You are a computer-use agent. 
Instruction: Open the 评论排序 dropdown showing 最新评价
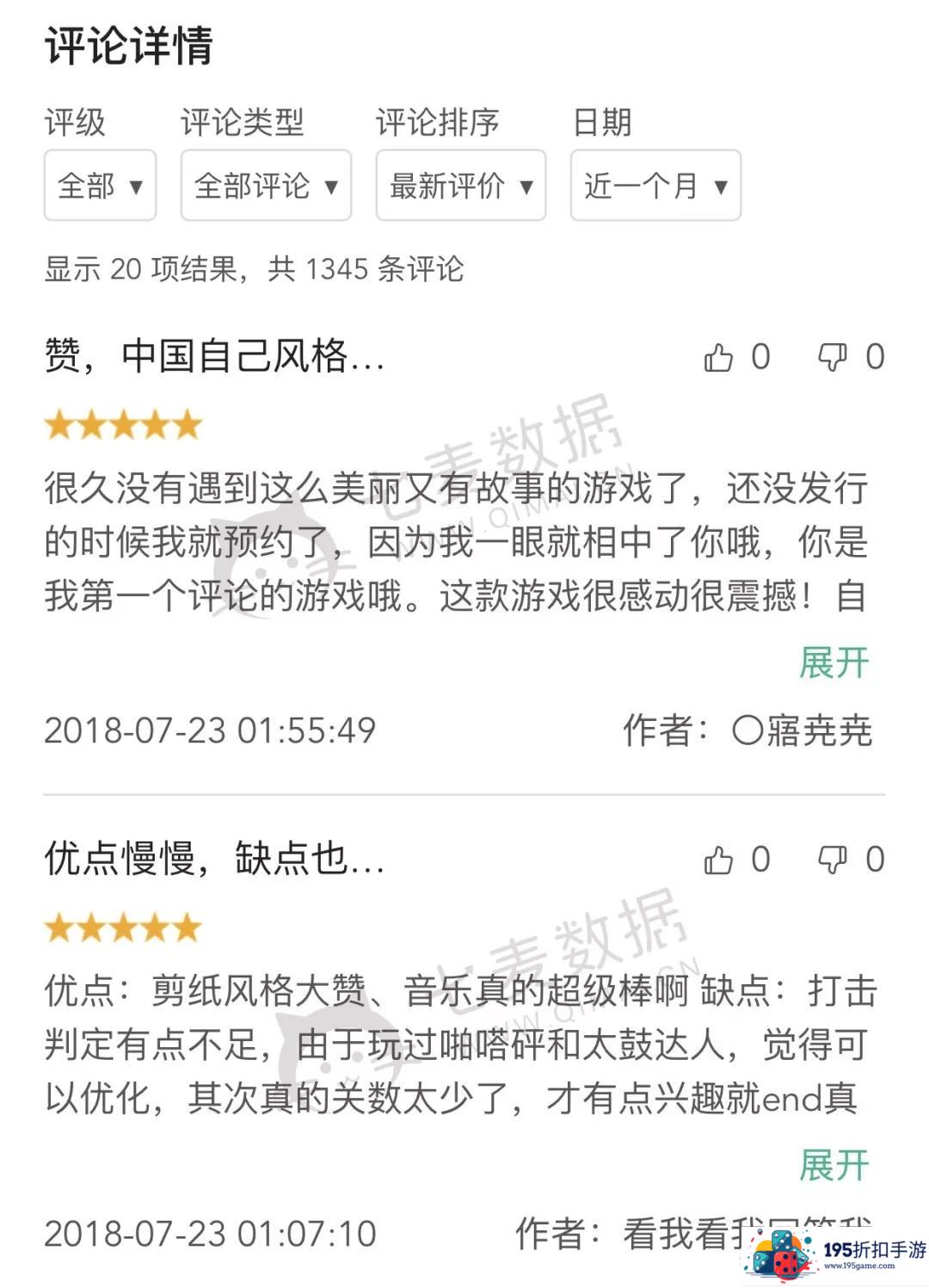(461, 185)
